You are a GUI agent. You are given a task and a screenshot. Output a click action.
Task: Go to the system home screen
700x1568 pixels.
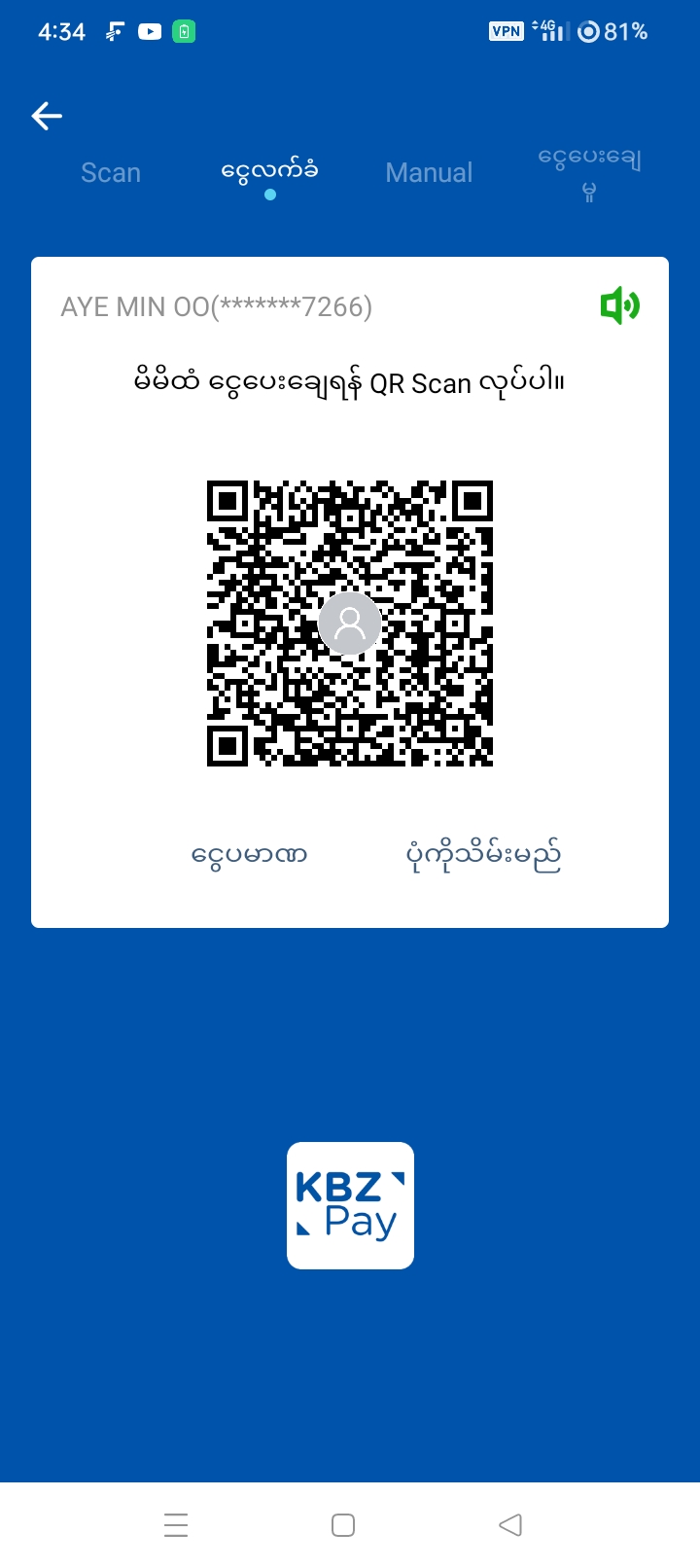[343, 1524]
